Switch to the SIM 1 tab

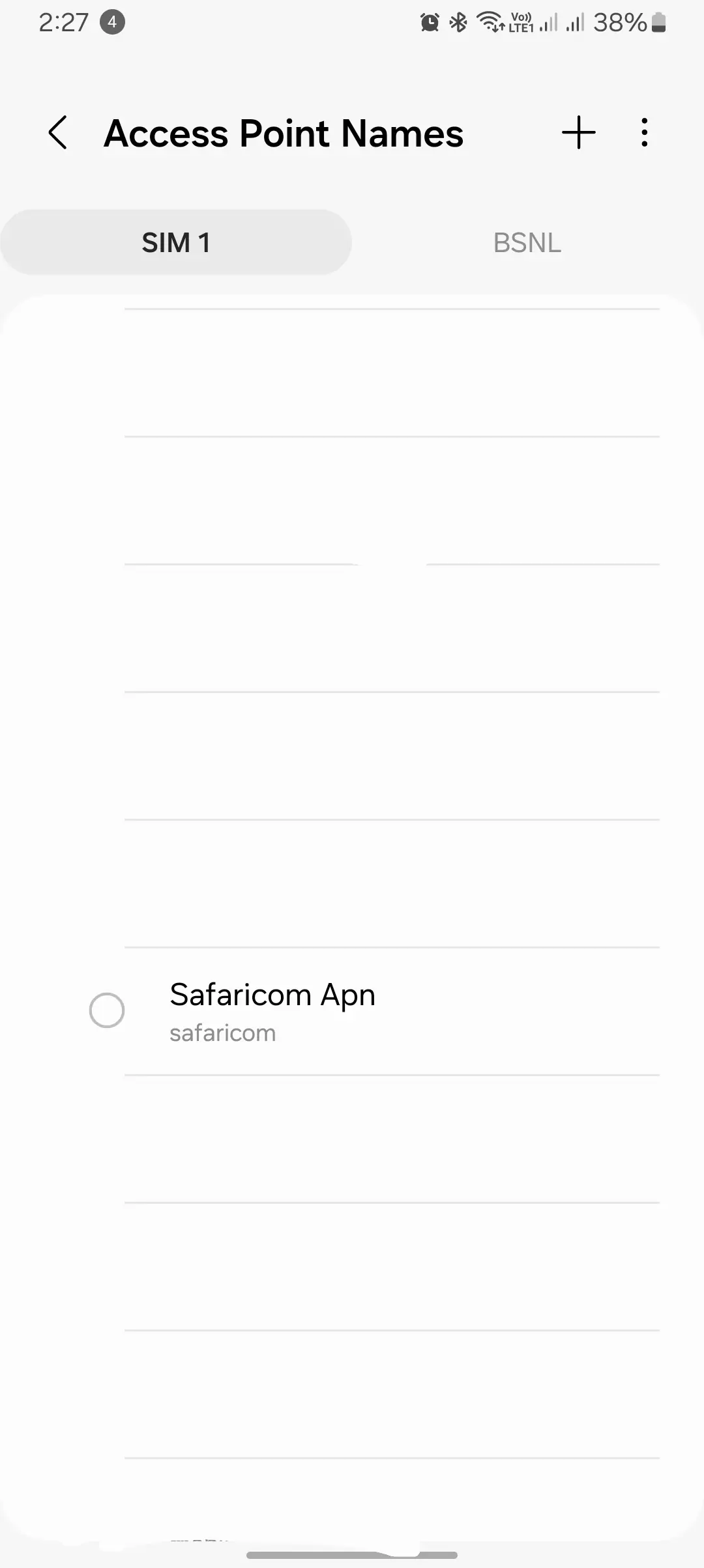pyautogui.click(x=176, y=242)
